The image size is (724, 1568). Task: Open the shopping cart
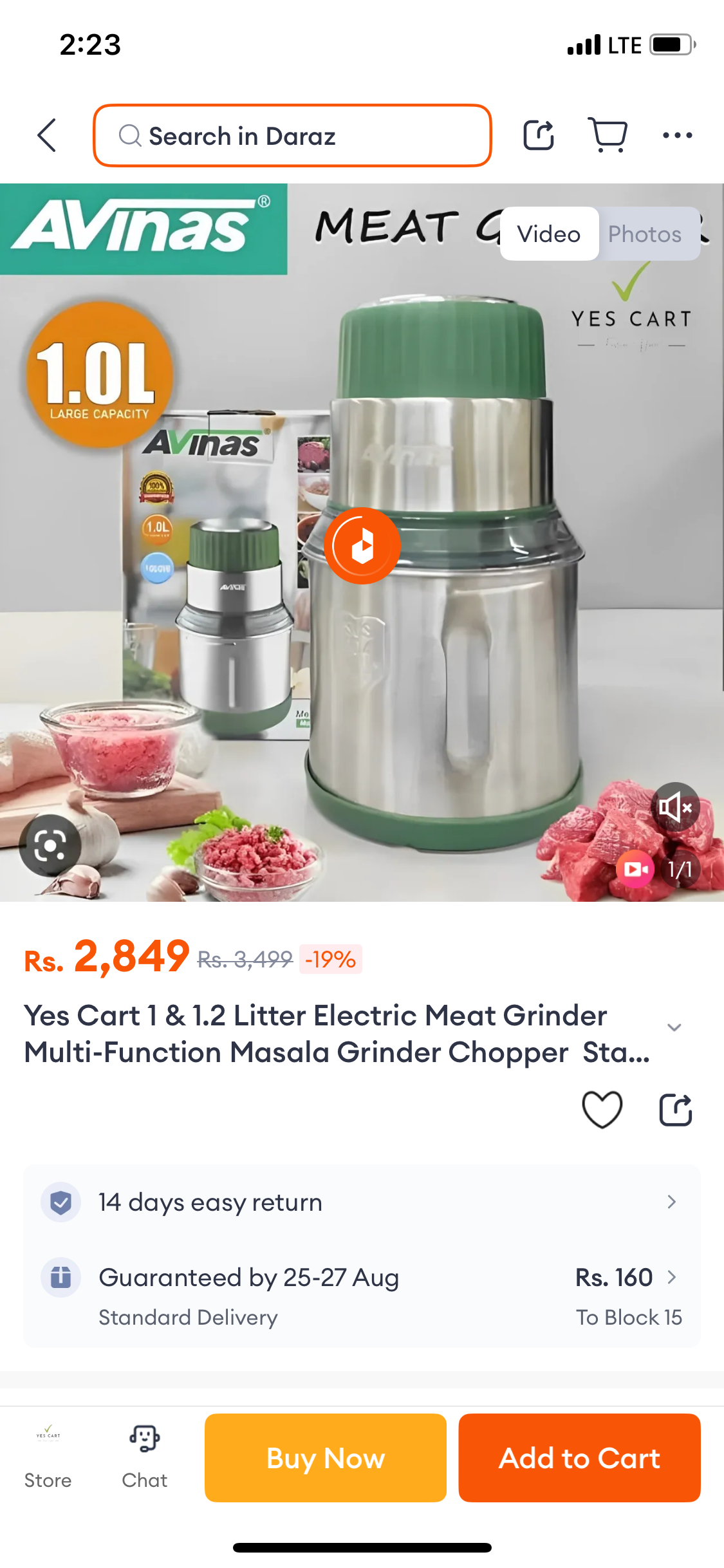pos(608,135)
